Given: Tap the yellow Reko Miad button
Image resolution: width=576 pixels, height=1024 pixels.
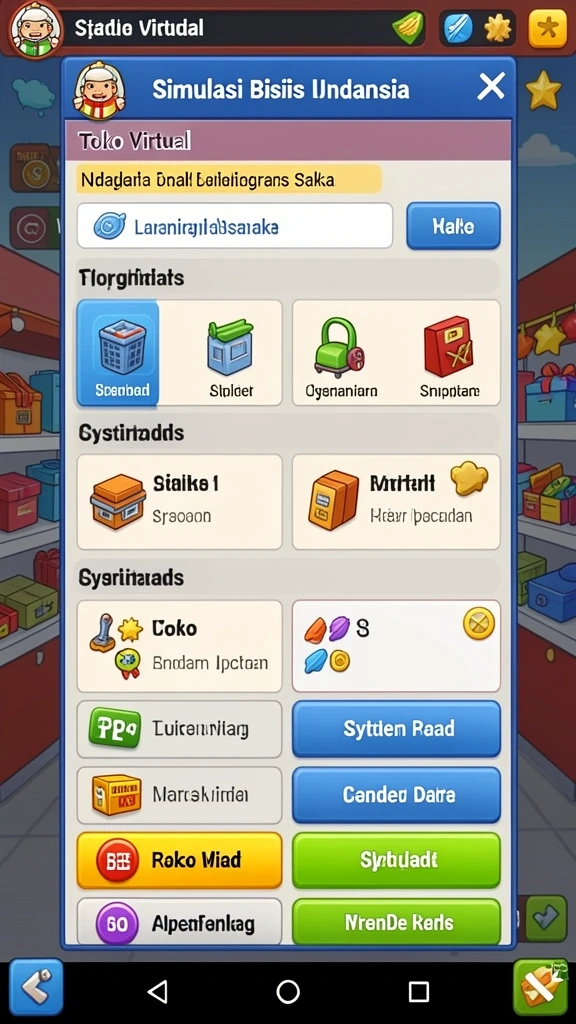Looking at the screenshot, I should 180,860.
